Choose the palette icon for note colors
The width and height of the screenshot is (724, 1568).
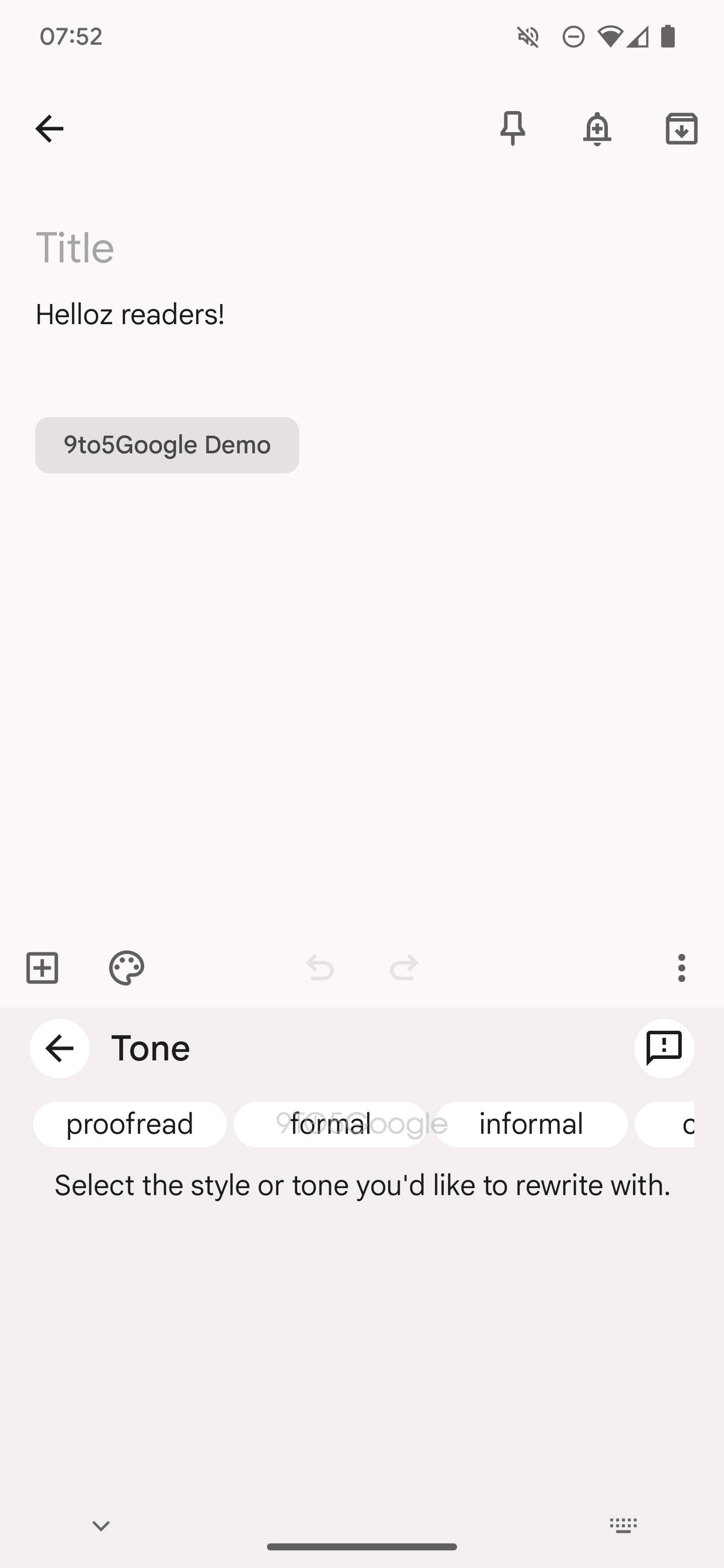(x=125, y=968)
